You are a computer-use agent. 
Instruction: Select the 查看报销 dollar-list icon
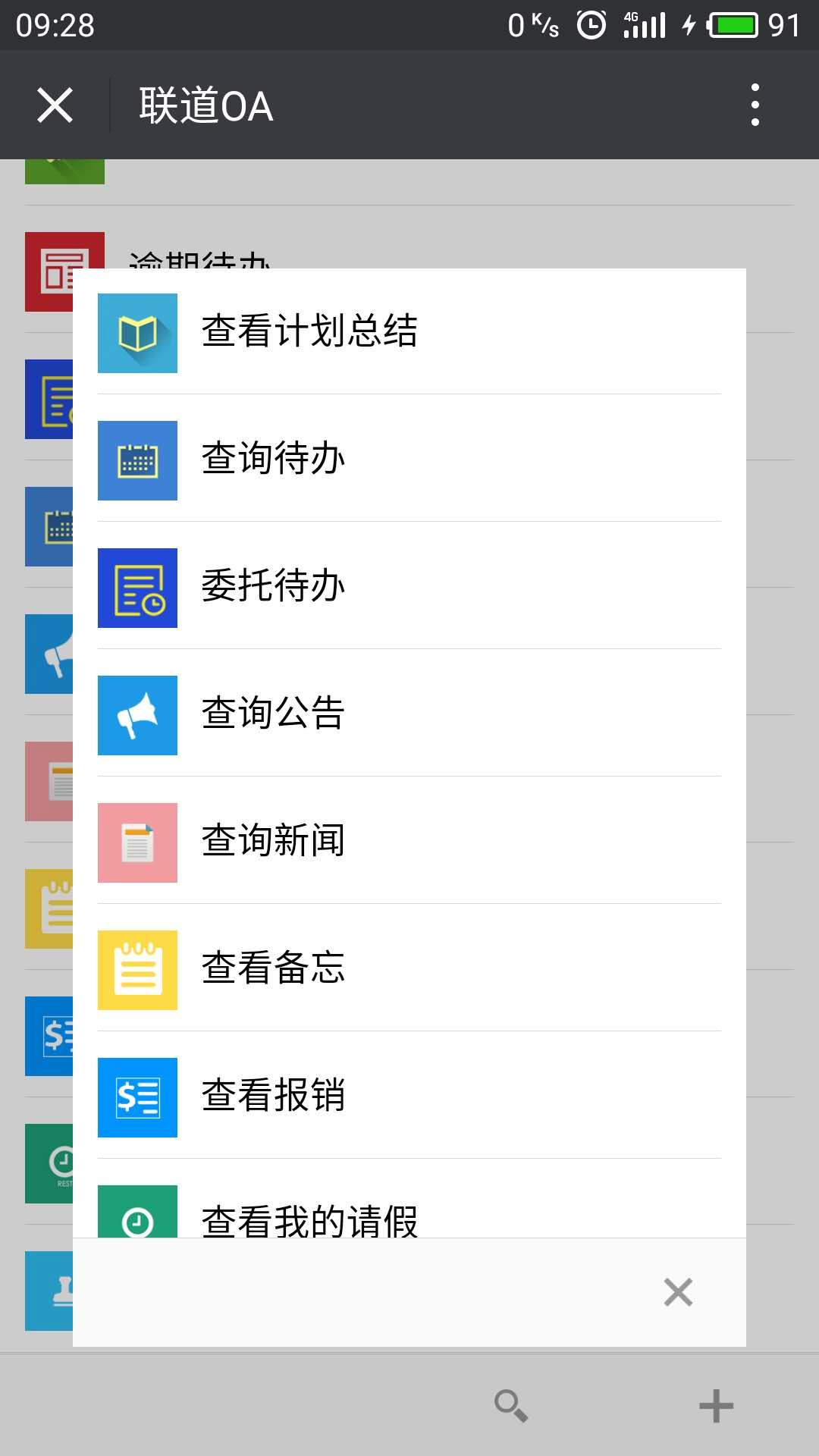pyautogui.click(x=136, y=1097)
